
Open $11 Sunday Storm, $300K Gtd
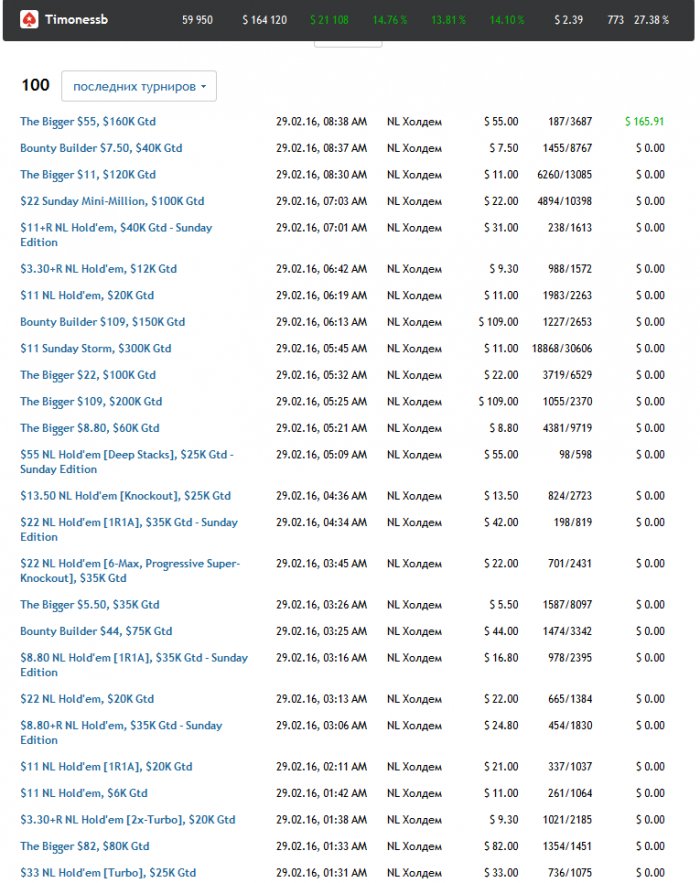click(x=95, y=349)
